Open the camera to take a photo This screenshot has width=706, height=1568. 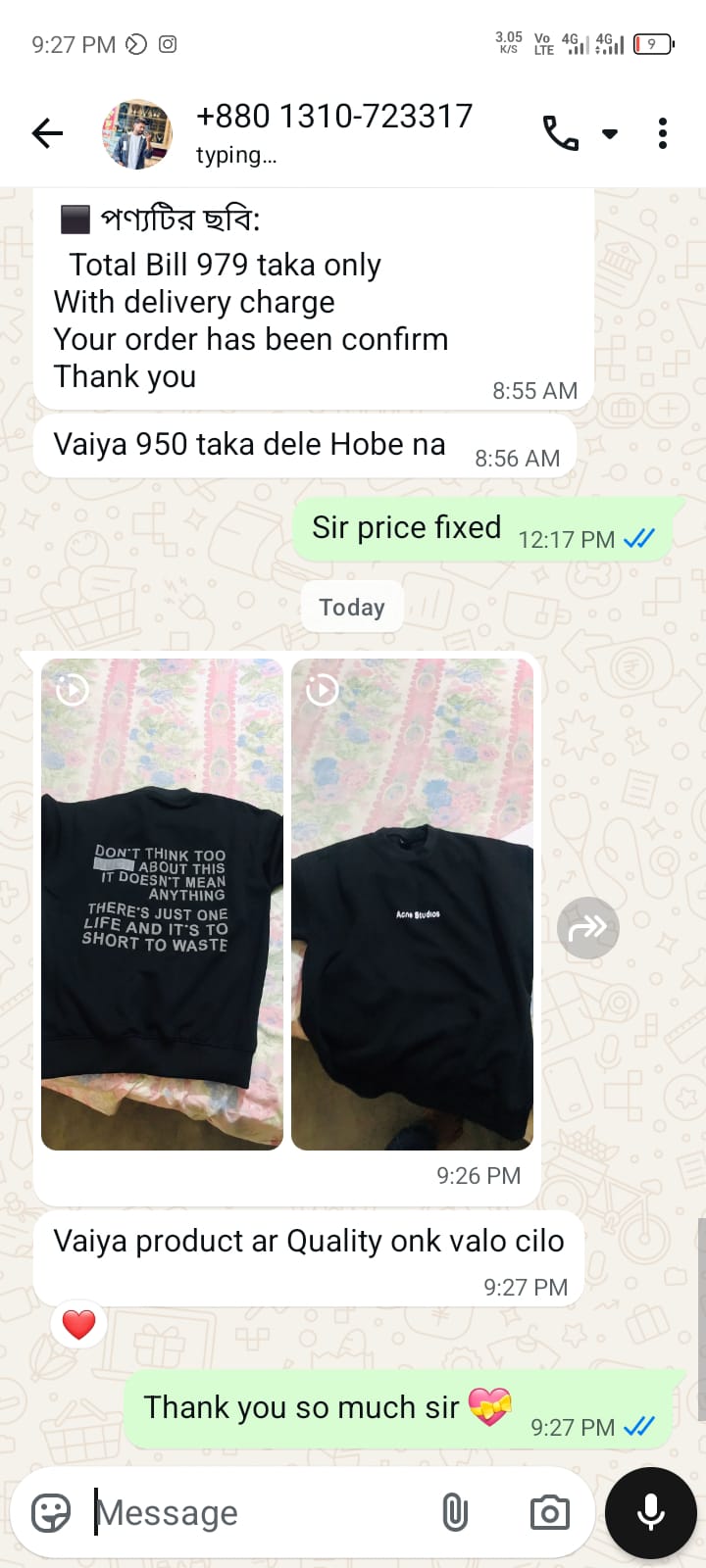[549, 1512]
